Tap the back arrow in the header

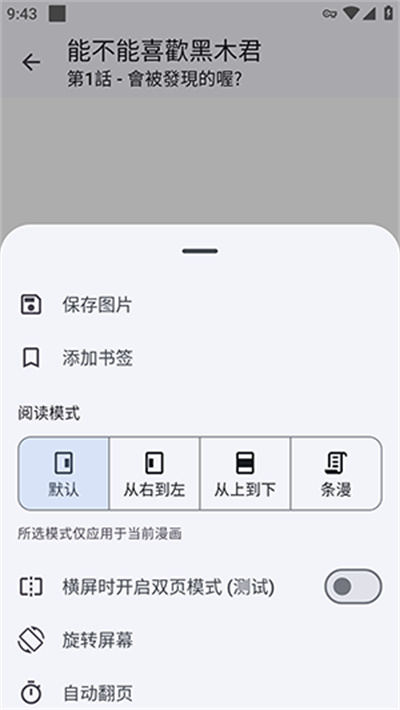coord(31,62)
